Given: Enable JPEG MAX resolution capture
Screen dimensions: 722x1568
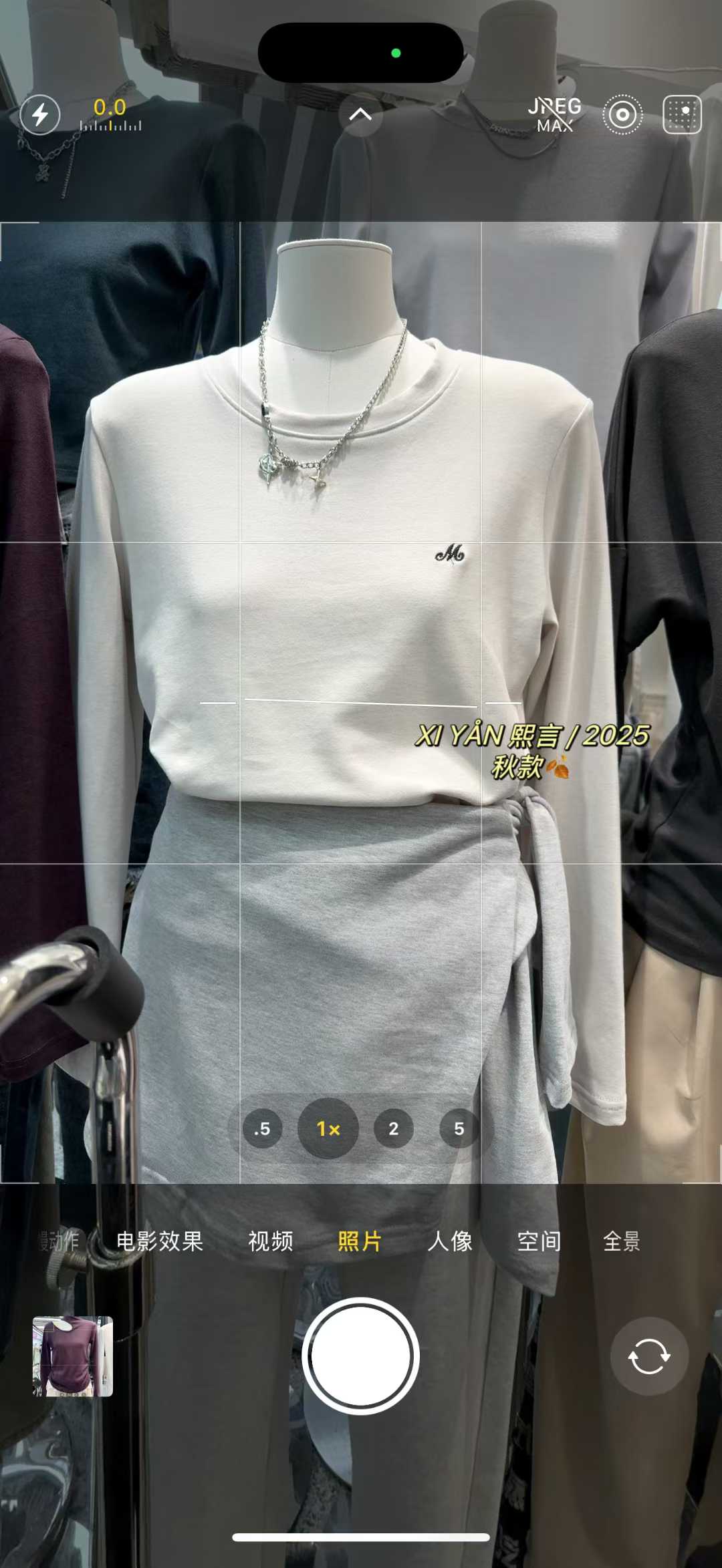Looking at the screenshot, I should click(554, 115).
